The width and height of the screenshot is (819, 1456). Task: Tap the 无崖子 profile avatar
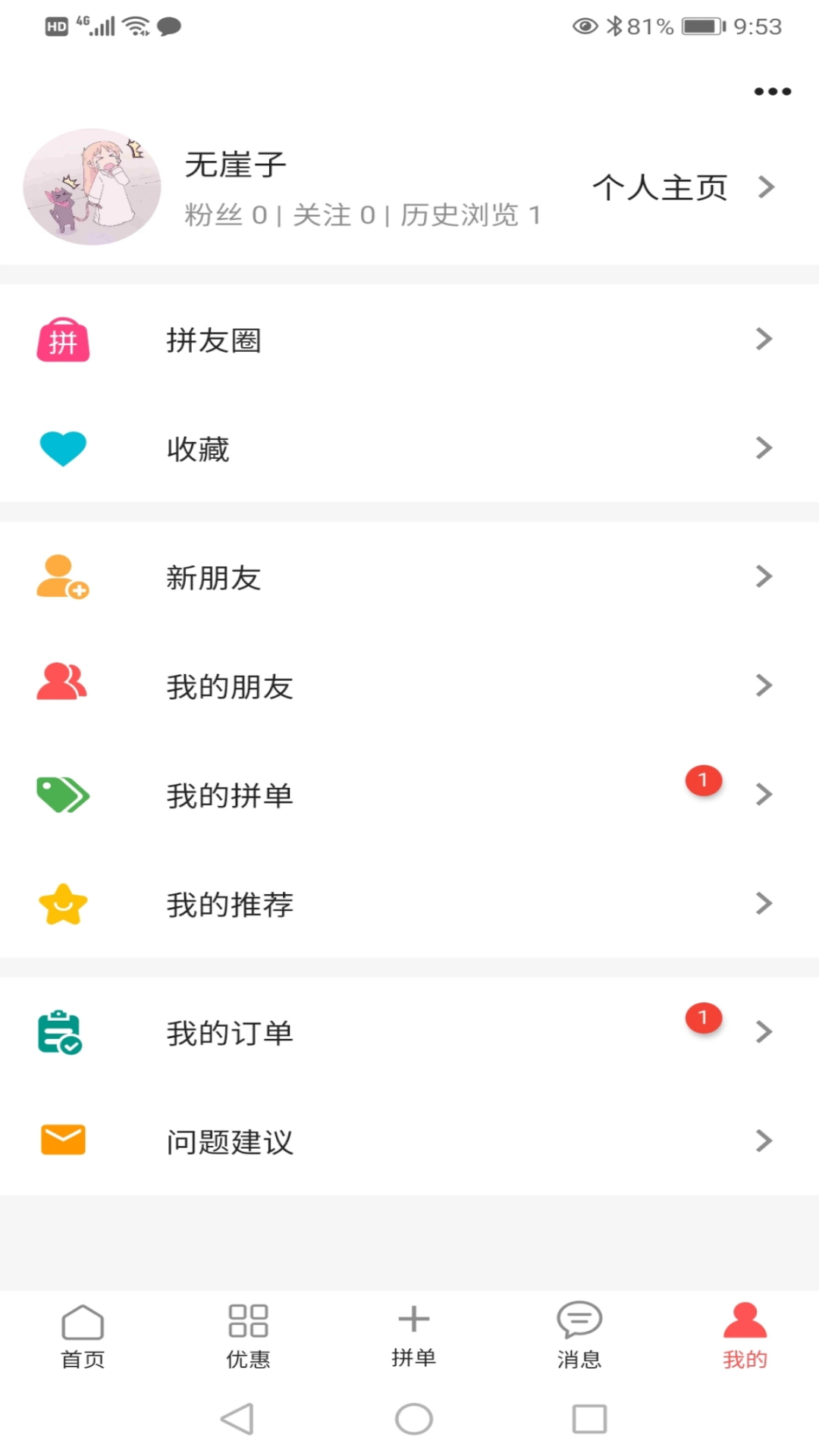click(x=92, y=187)
